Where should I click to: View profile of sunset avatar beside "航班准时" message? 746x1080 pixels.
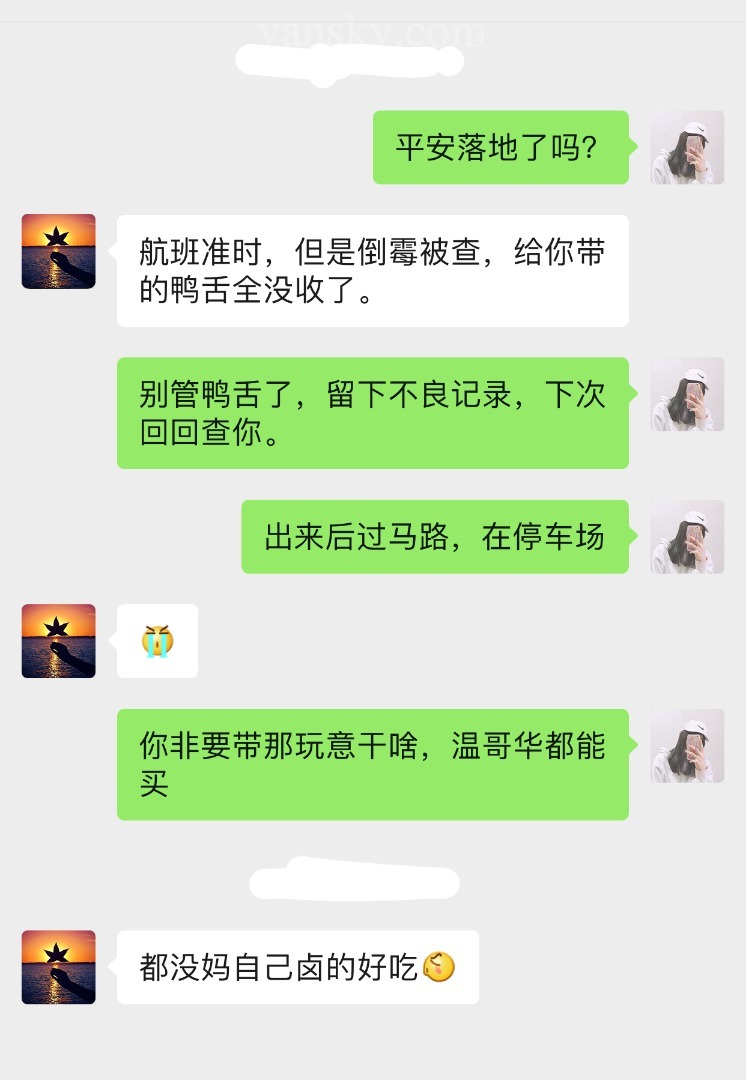[59, 251]
